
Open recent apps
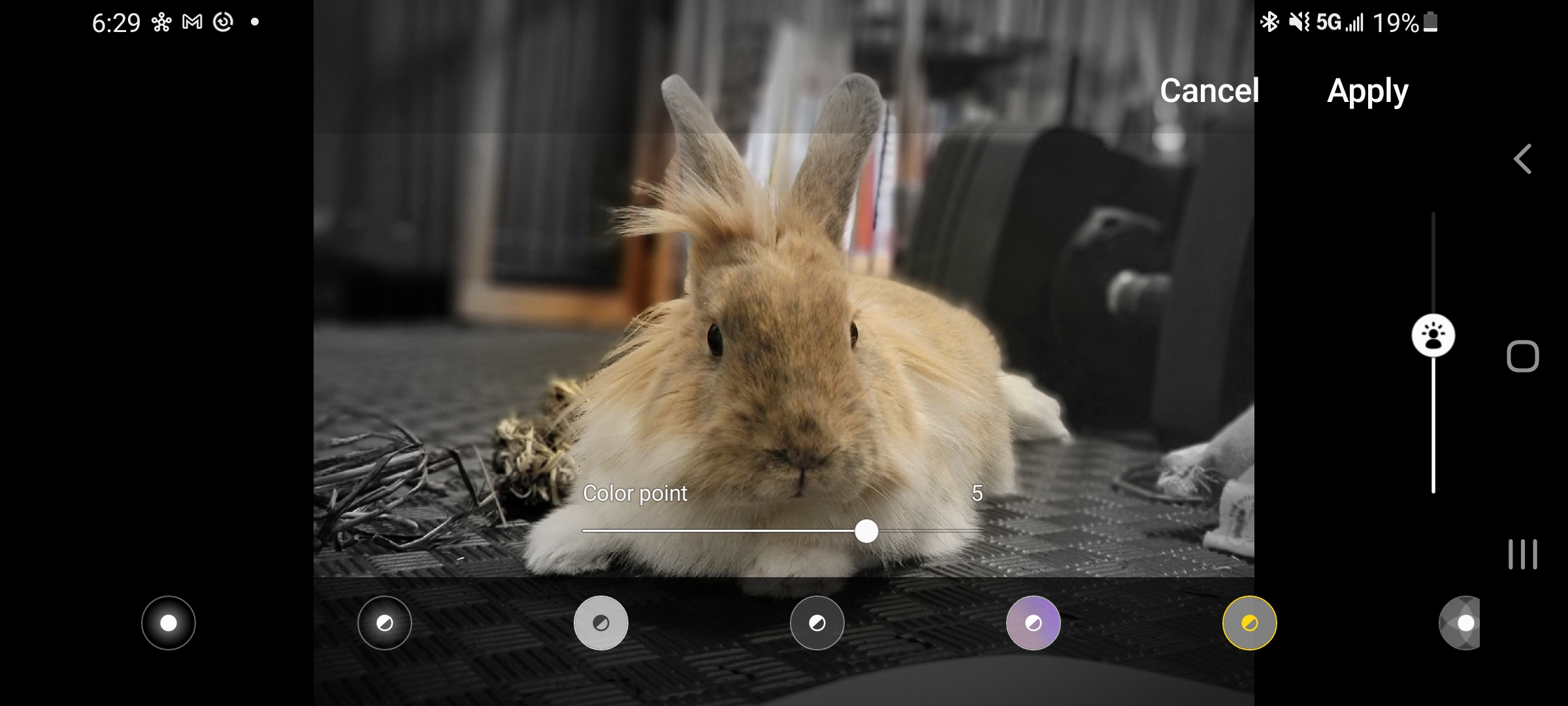click(x=1523, y=554)
